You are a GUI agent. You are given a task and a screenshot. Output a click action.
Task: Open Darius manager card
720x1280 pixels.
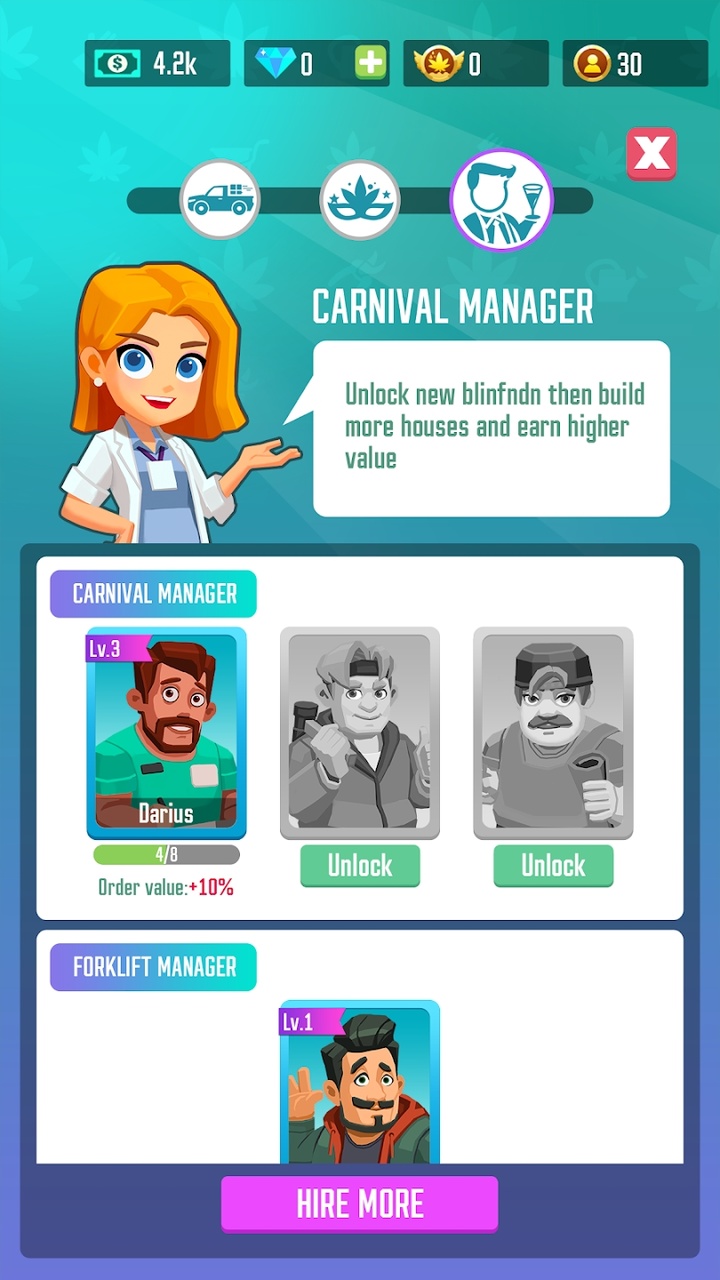coord(166,734)
